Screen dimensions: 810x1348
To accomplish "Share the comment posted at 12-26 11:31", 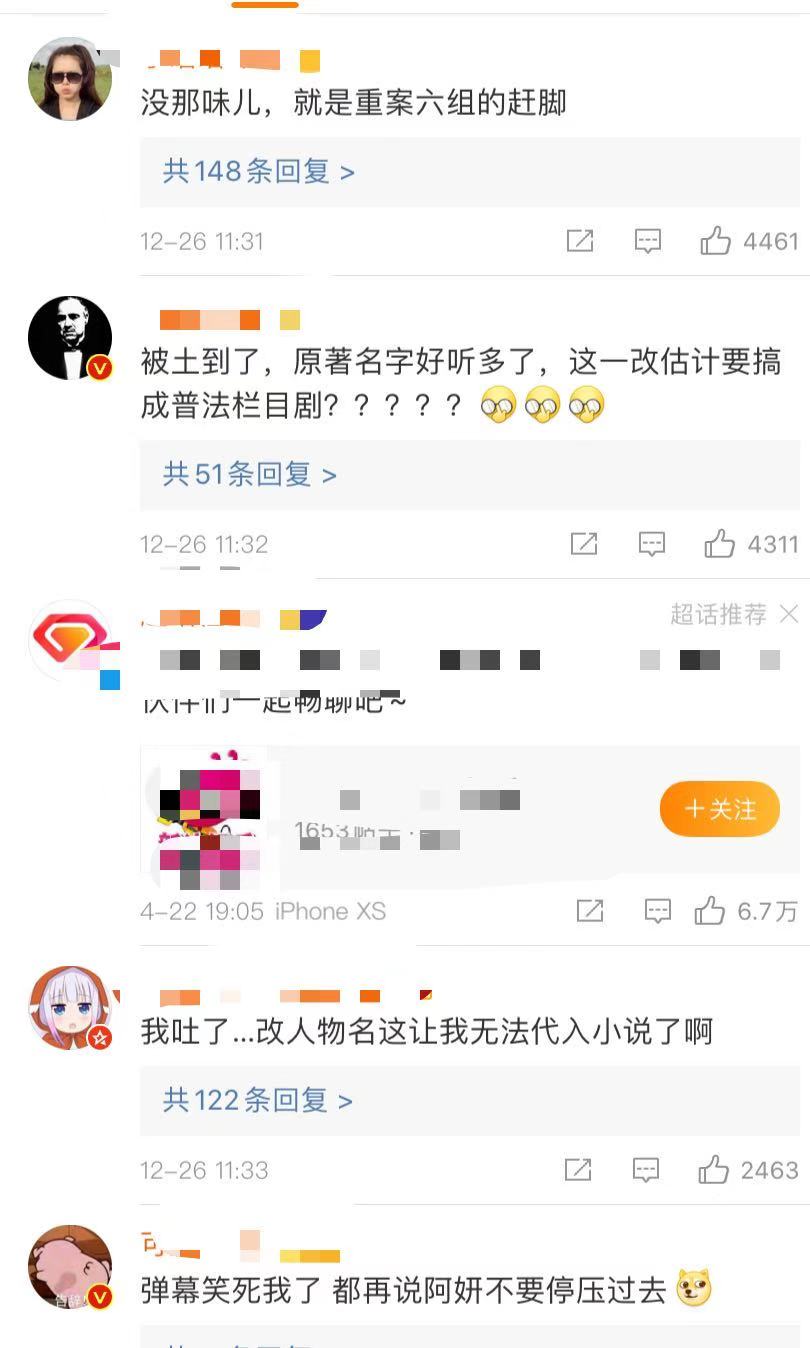I will (x=580, y=241).
